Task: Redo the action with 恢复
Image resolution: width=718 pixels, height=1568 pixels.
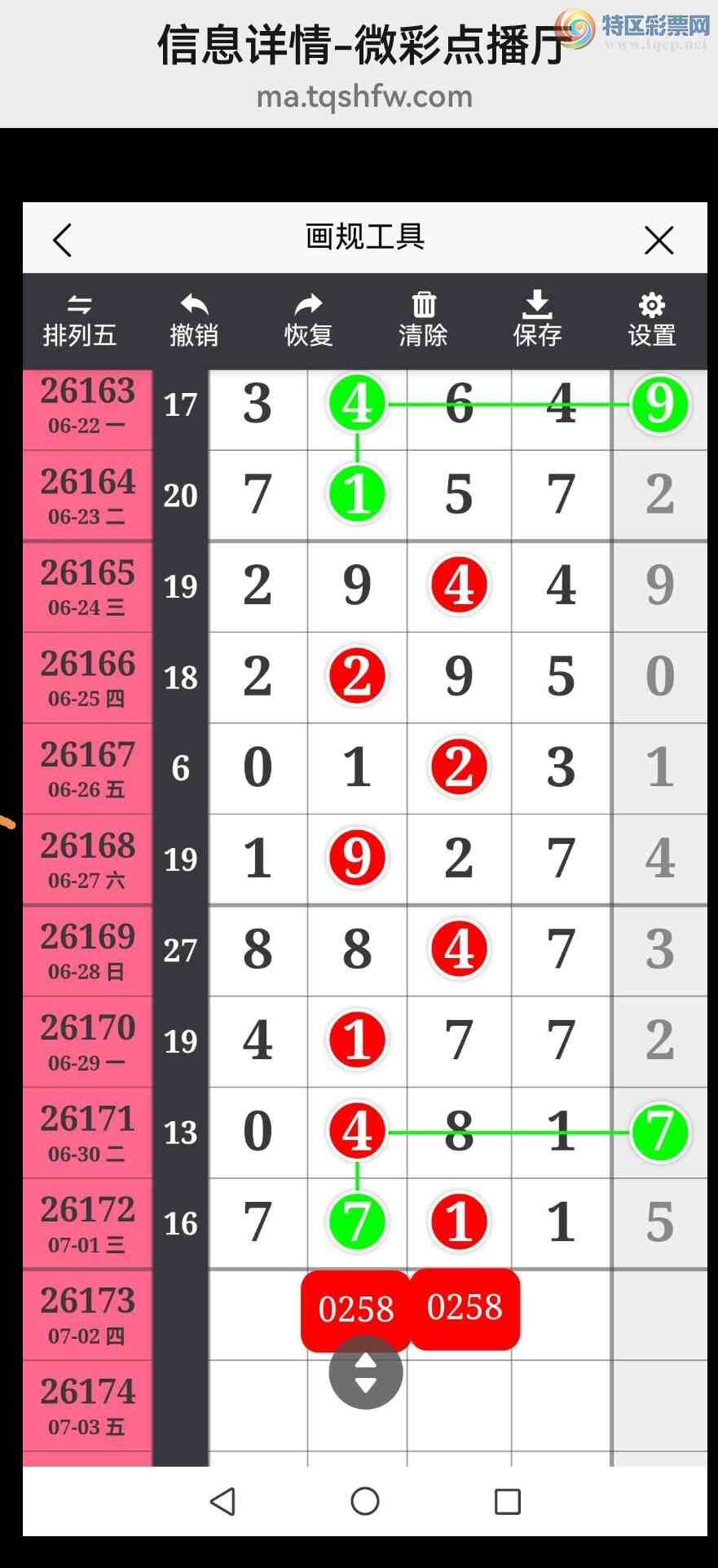Action: click(308, 320)
